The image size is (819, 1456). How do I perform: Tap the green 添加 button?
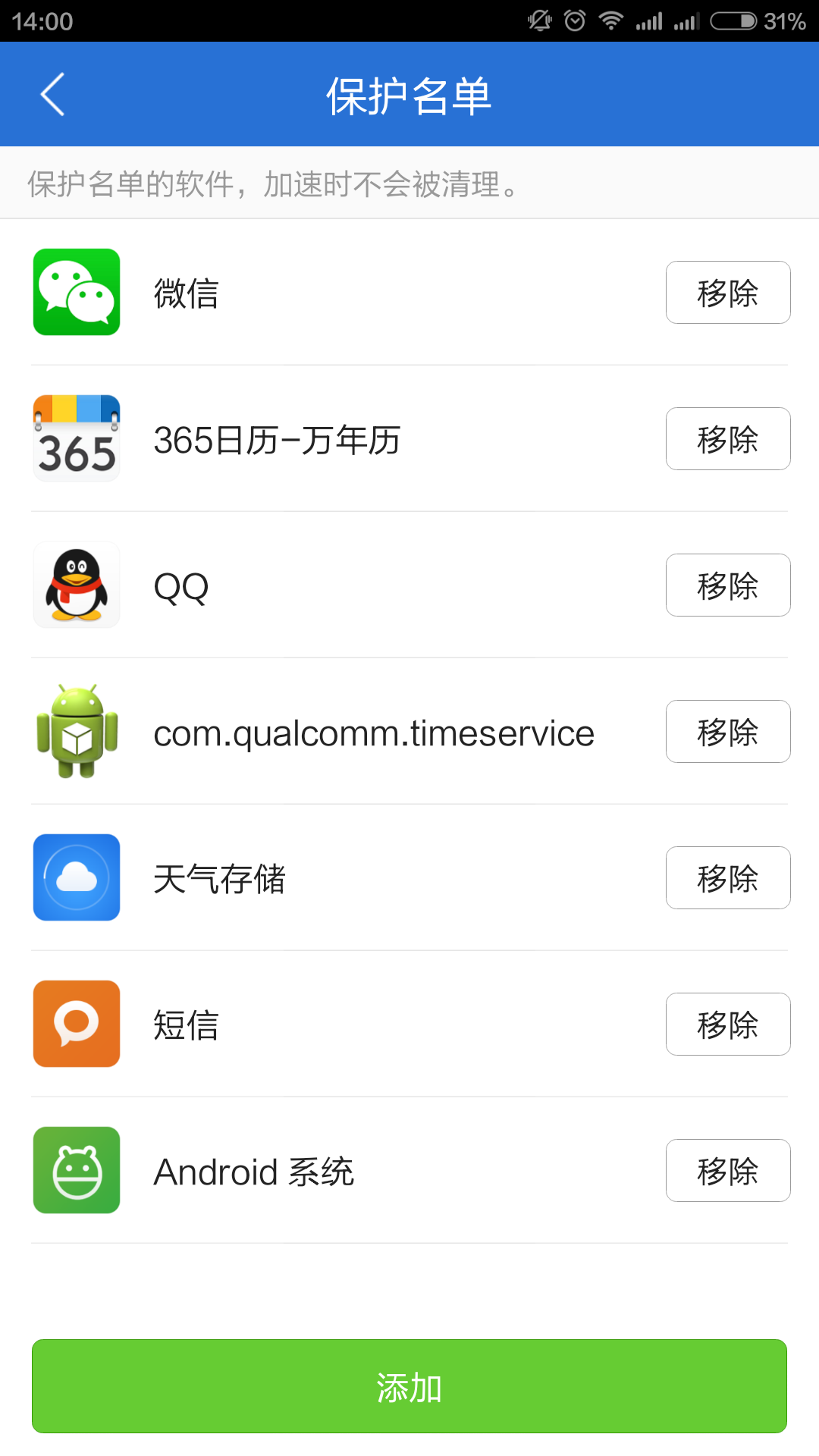409,1386
